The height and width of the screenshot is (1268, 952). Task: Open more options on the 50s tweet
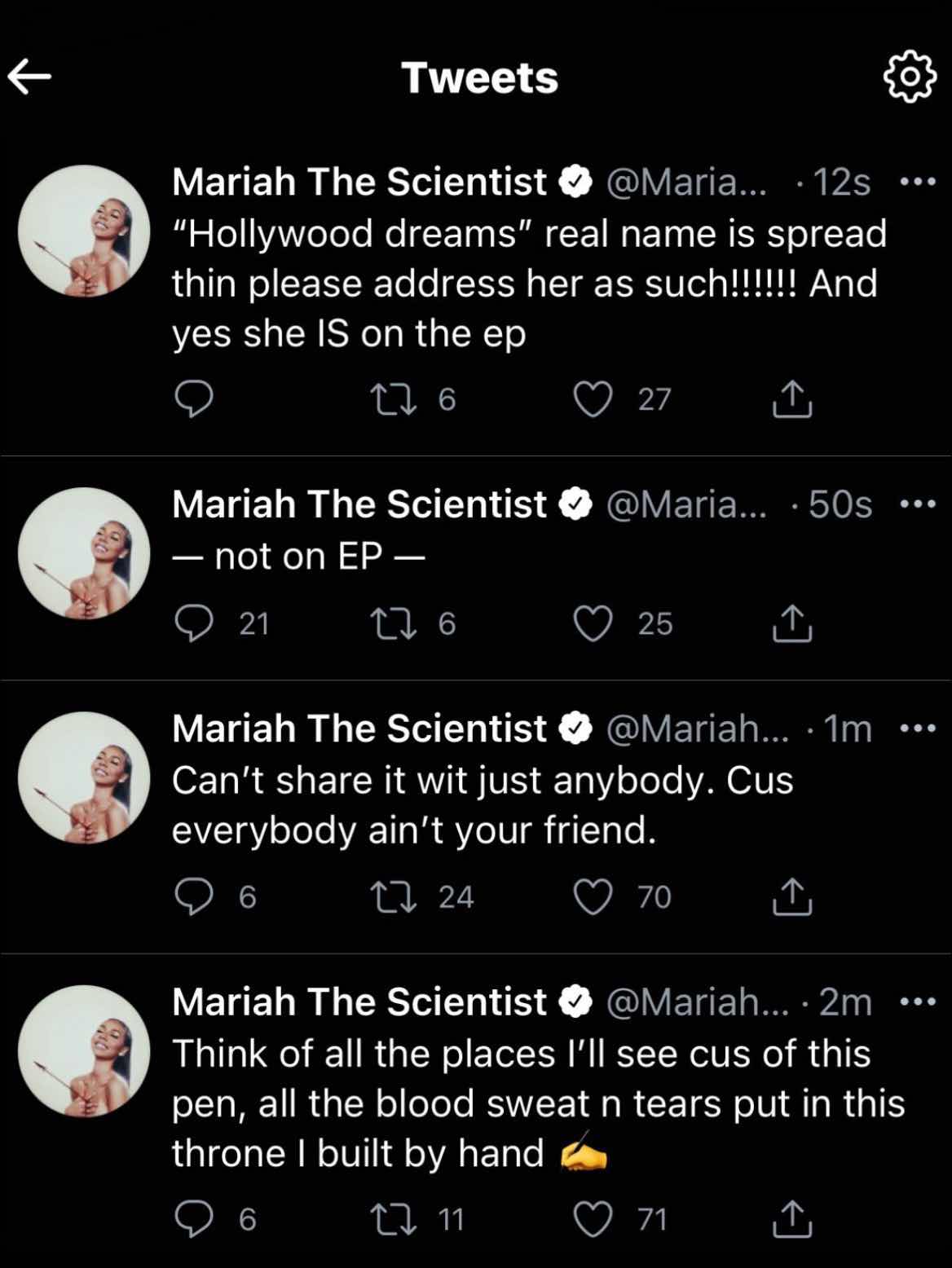pyautogui.click(x=917, y=504)
